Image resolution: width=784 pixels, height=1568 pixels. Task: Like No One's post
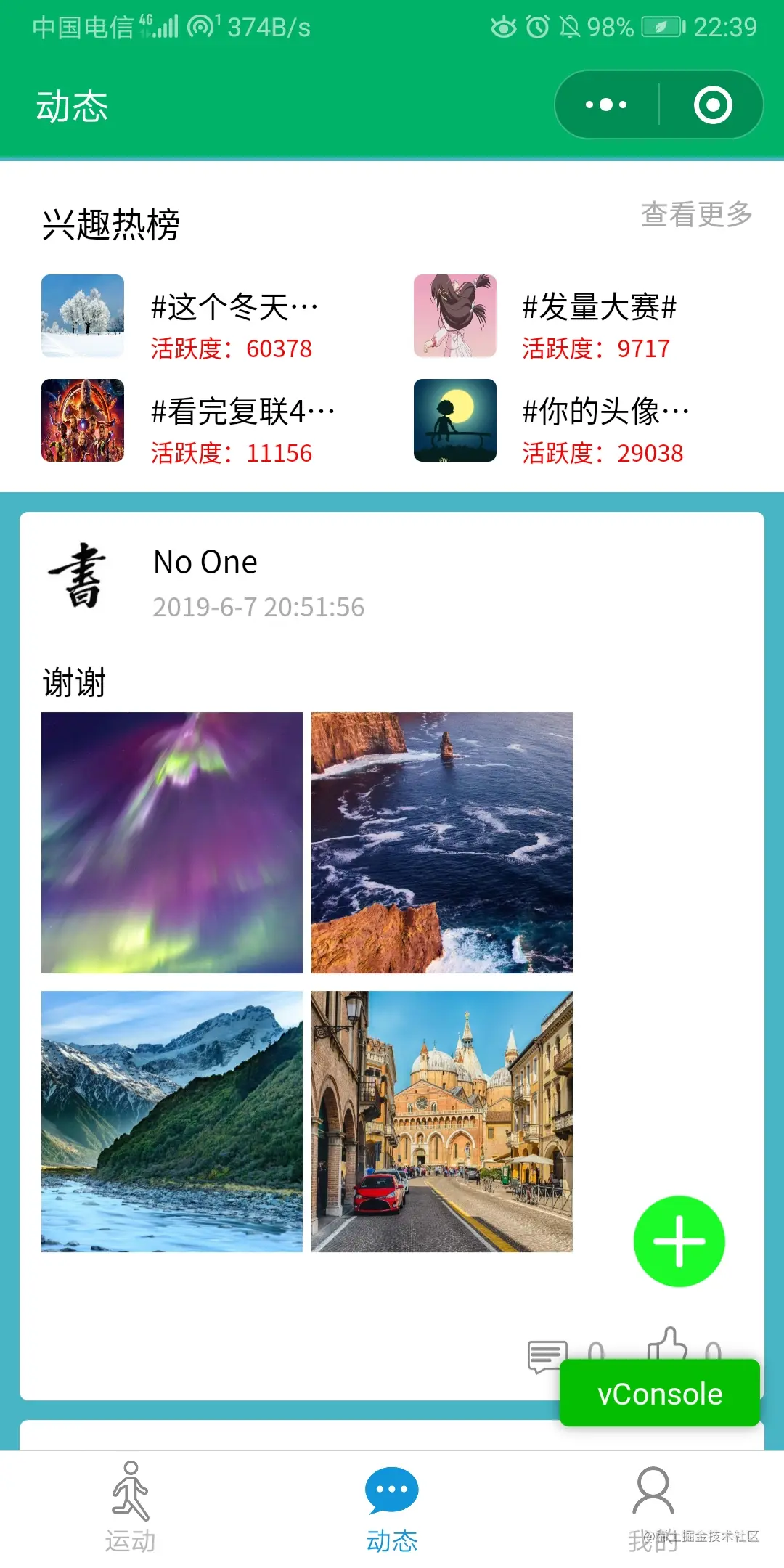667,1345
